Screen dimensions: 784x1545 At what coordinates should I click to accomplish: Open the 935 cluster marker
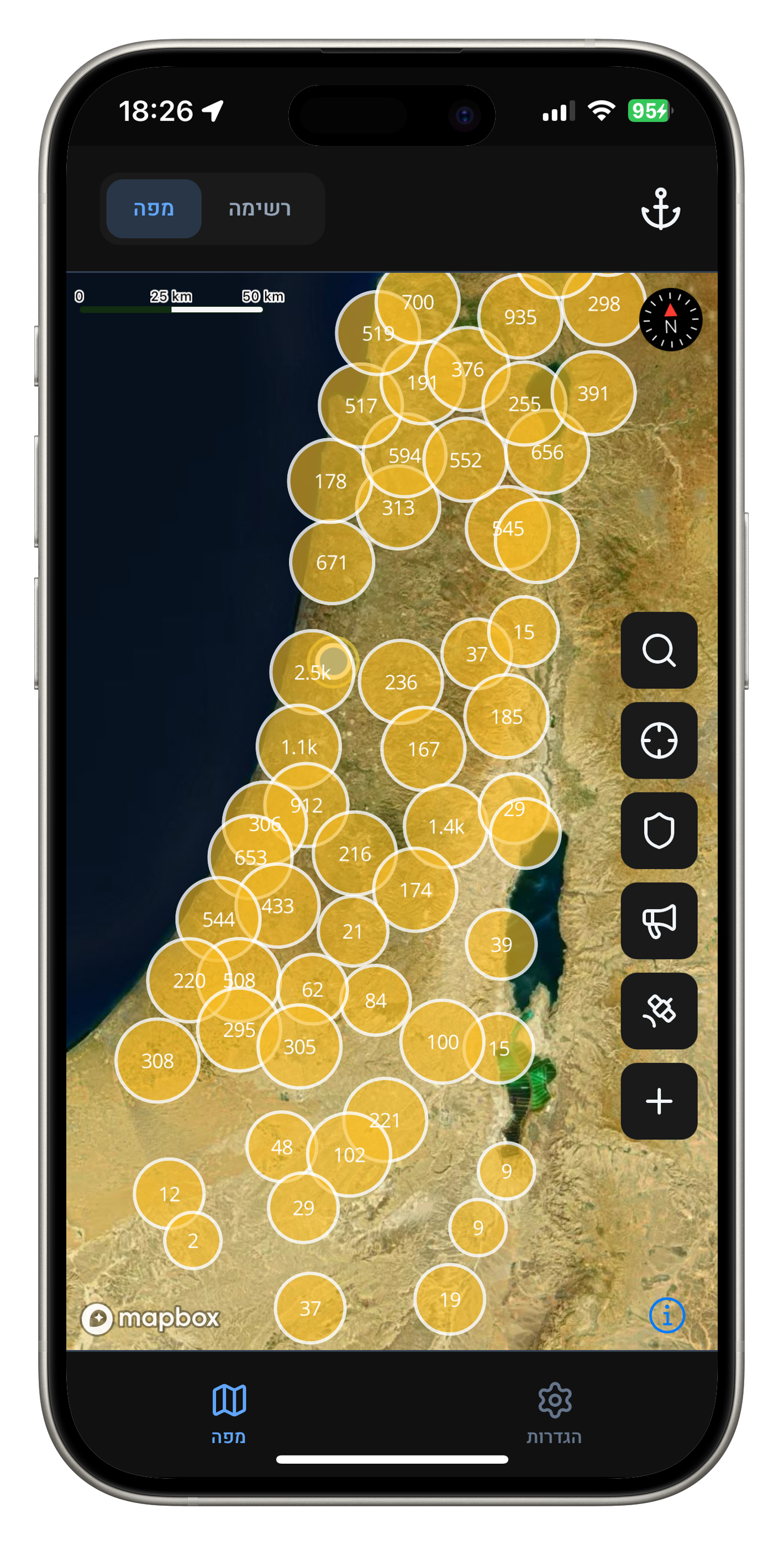[520, 317]
